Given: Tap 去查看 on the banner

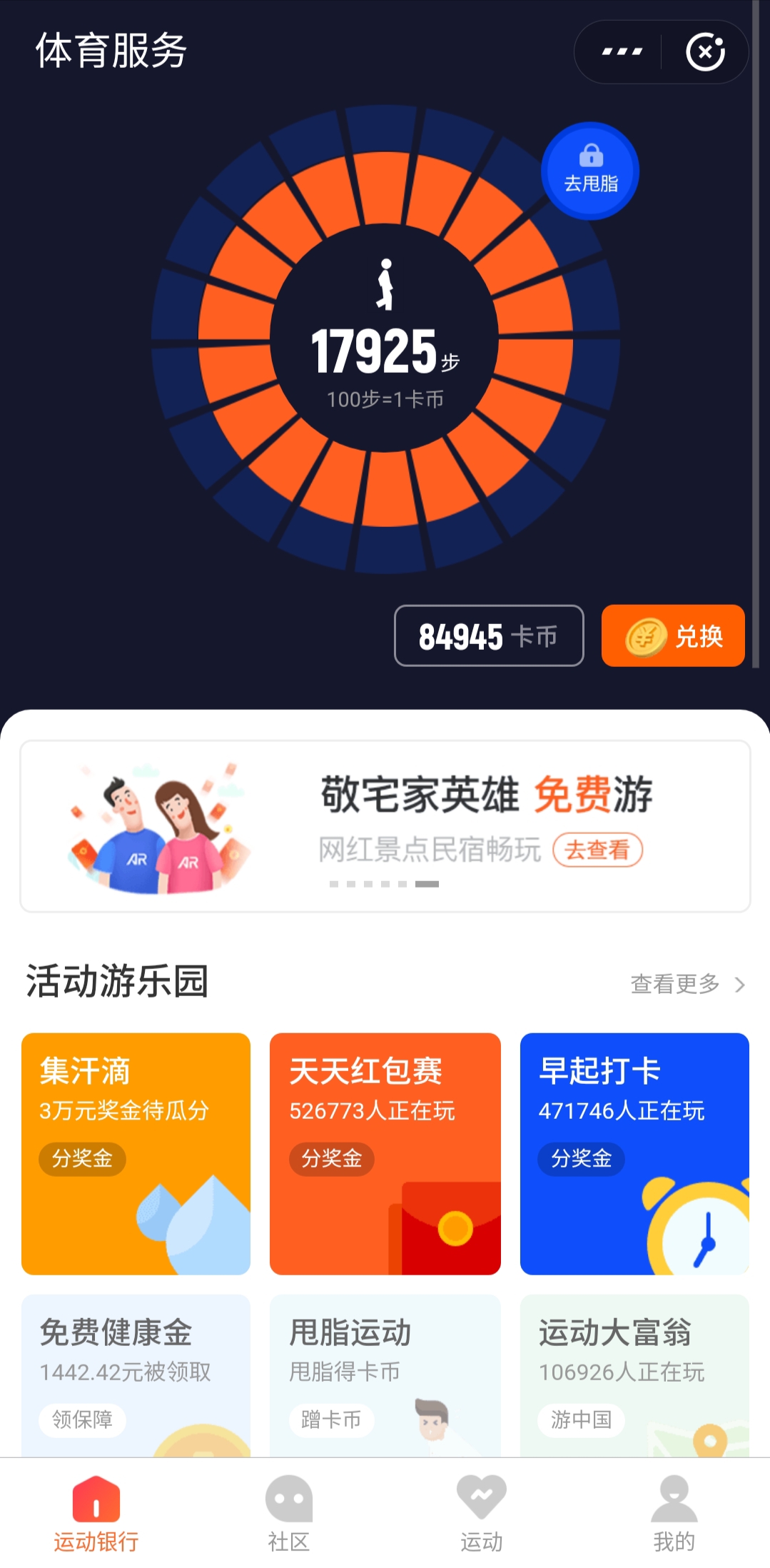Looking at the screenshot, I should click(598, 850).
